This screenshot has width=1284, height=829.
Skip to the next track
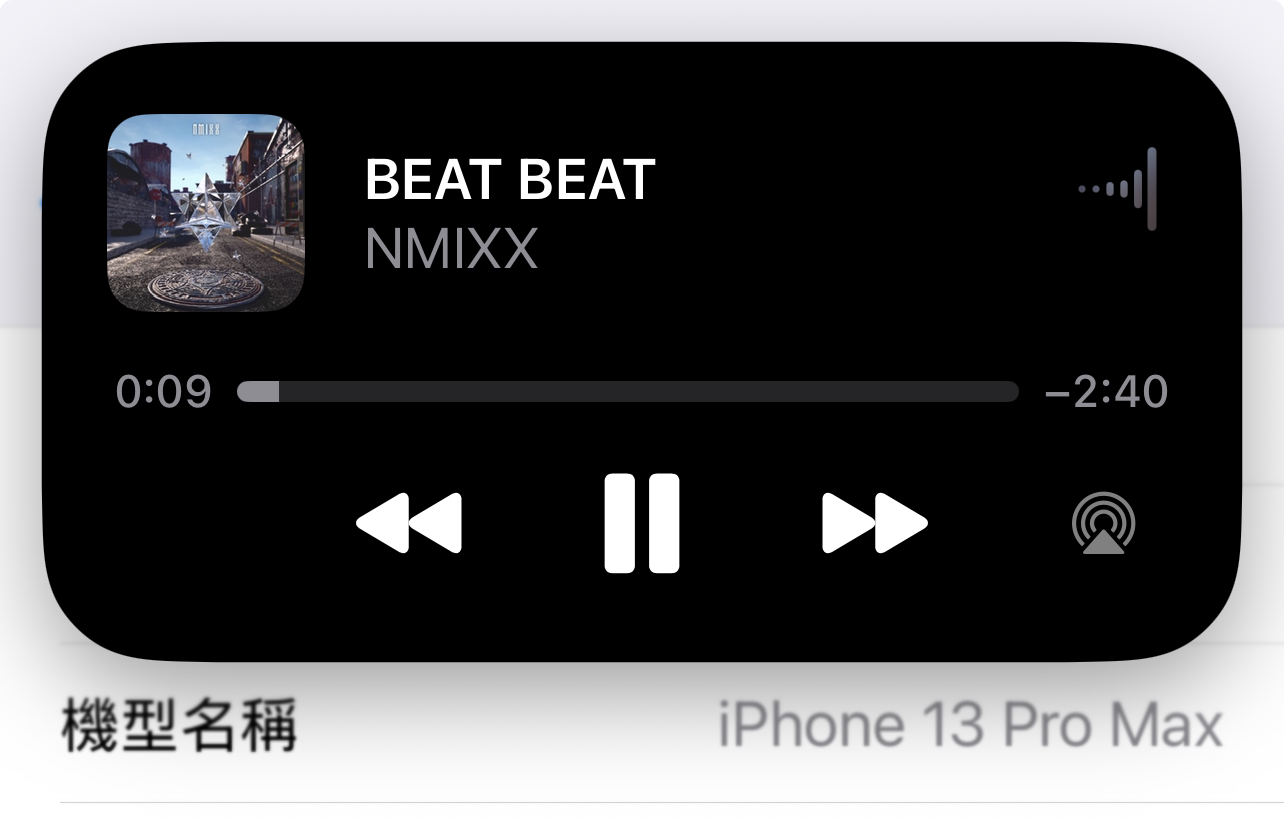tap(874, 523)
